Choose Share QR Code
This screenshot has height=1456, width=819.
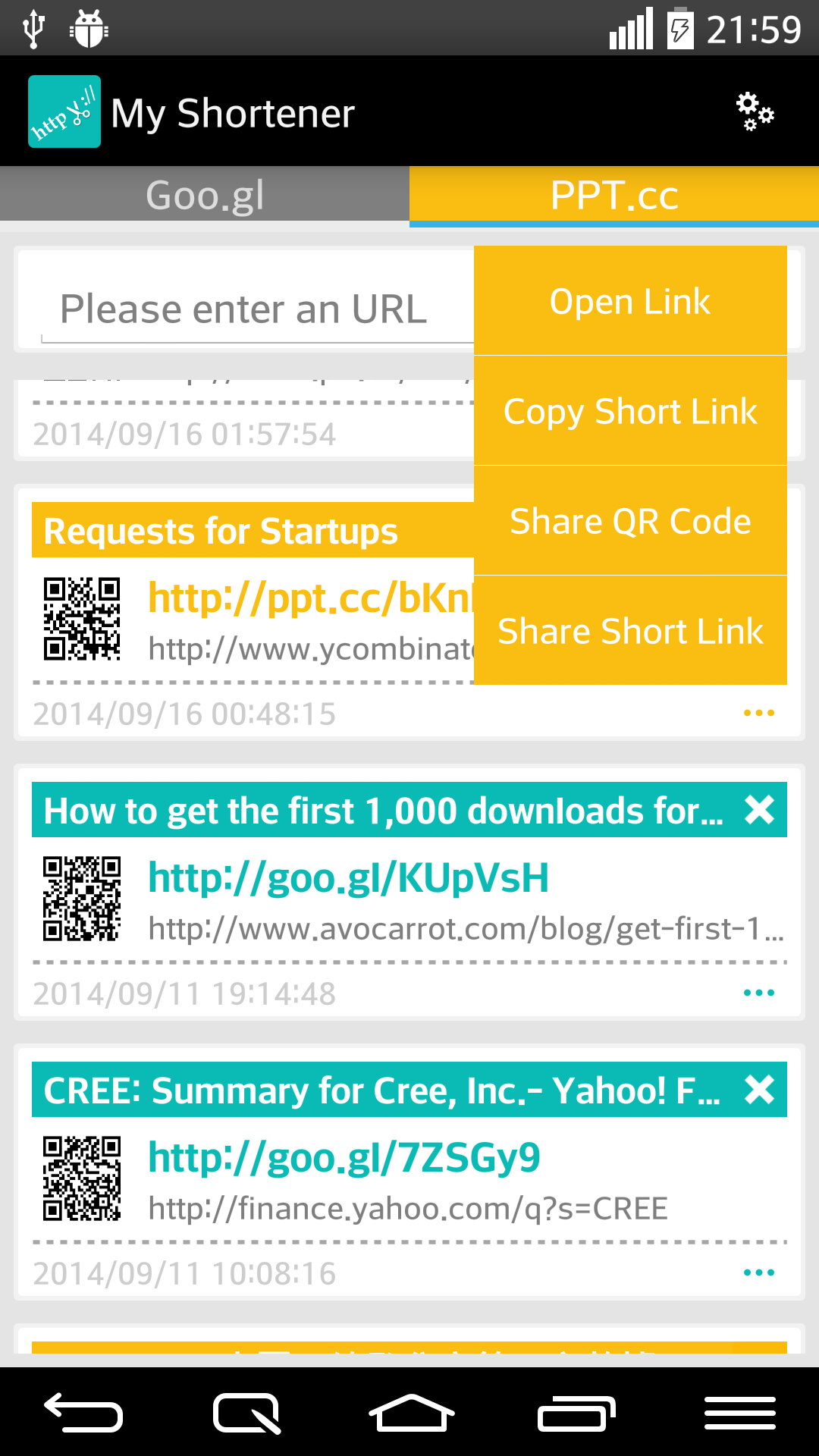pos(630,521)
